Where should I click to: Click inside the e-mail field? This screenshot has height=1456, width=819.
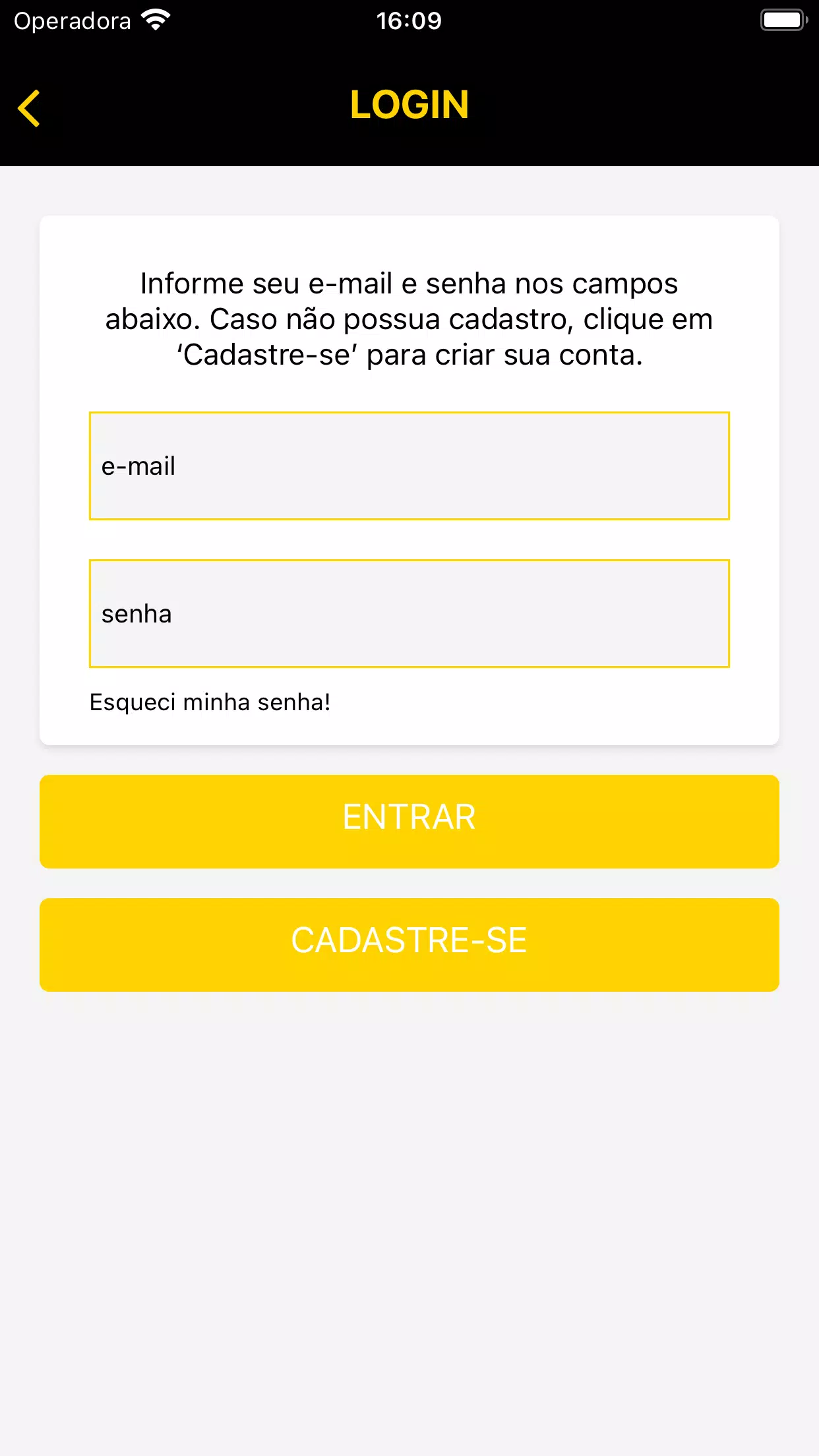pyautogui.click(x=409, y=466)
